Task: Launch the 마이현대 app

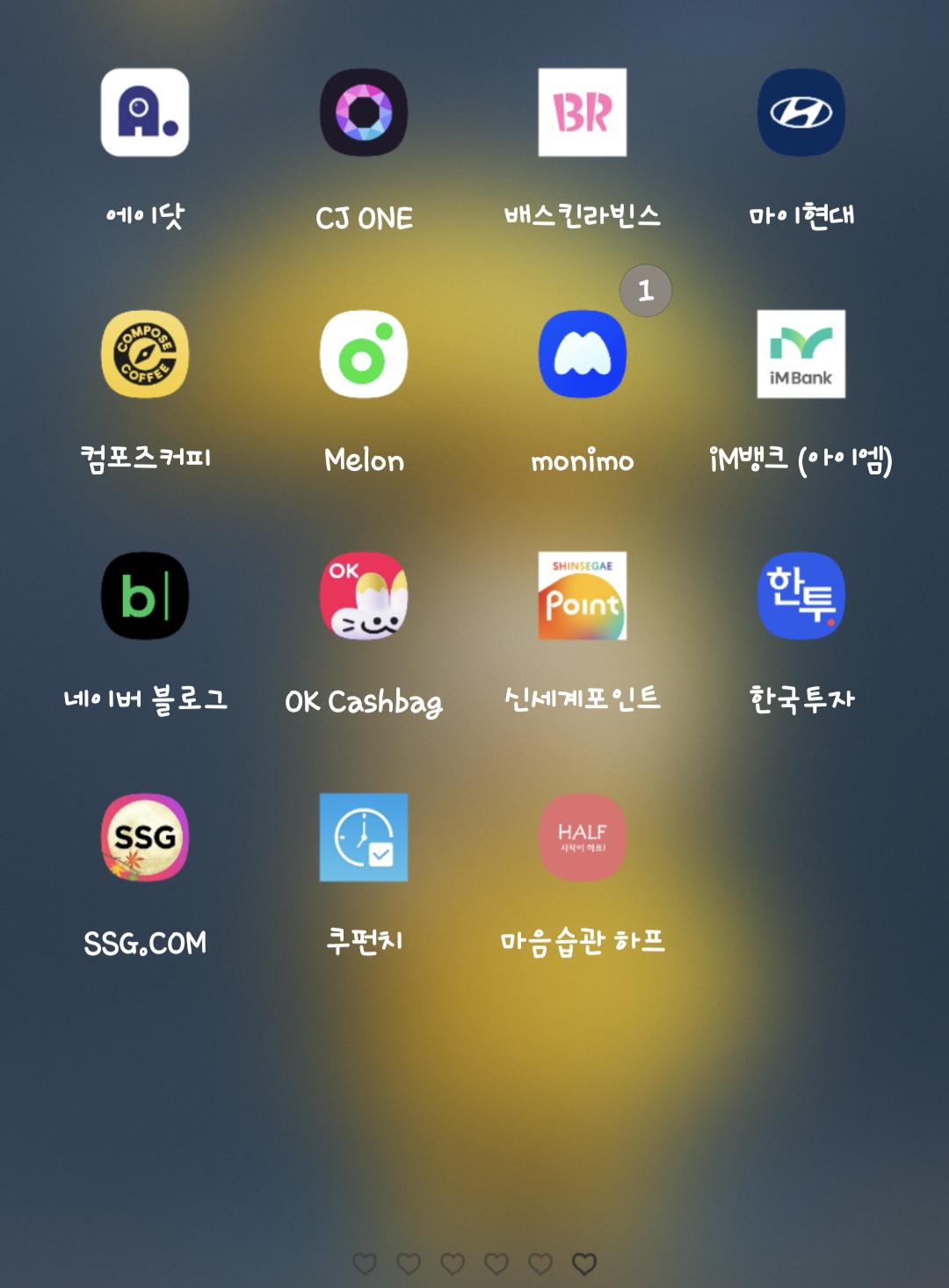Action: 801,113
